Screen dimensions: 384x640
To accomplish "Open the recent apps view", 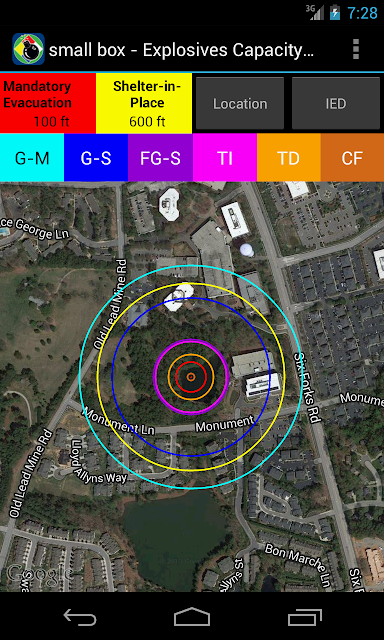I will (304, 616).
